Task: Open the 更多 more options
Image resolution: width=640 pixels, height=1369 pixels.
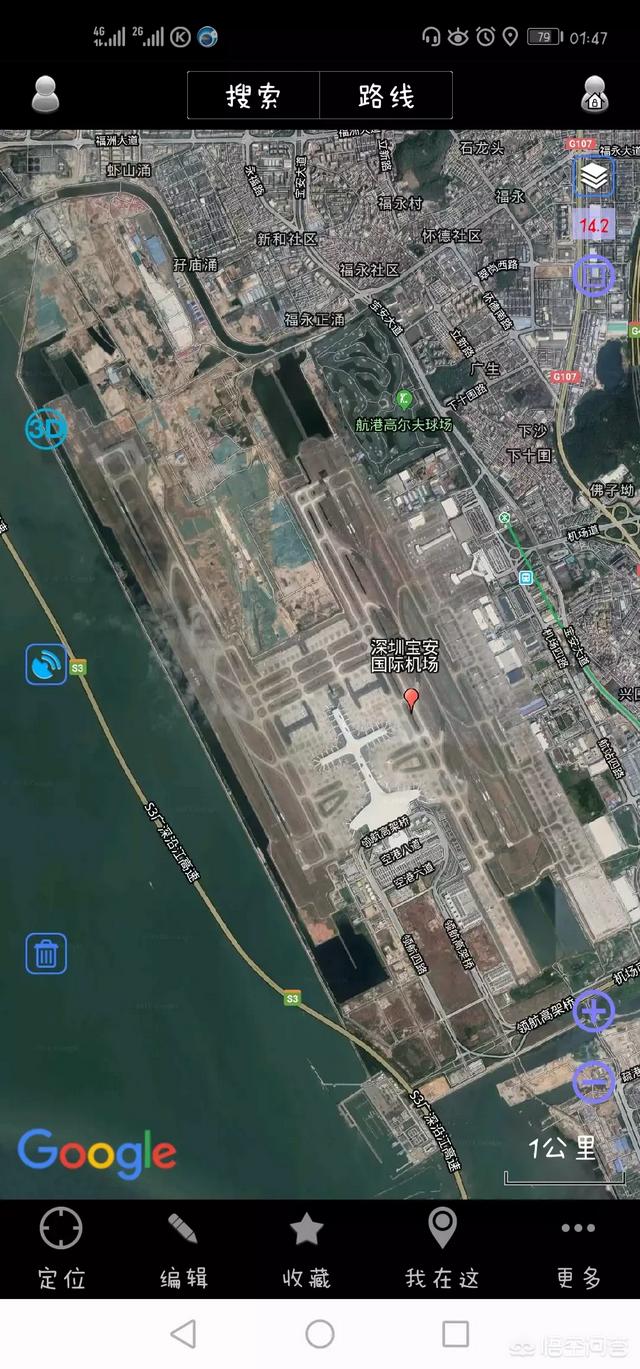Action: pyautogui.click(x=578, y=1248)
